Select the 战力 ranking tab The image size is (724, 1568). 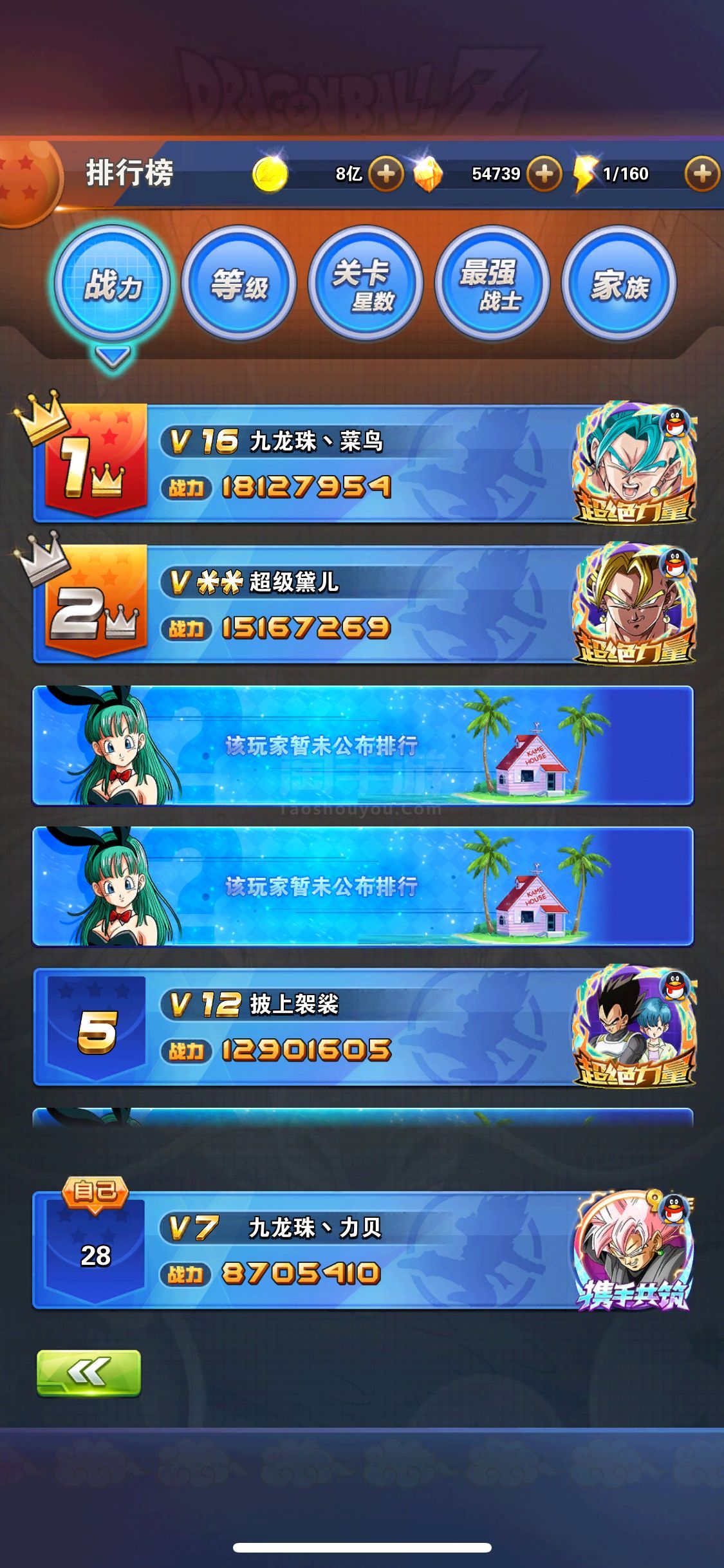click(112, 283)
